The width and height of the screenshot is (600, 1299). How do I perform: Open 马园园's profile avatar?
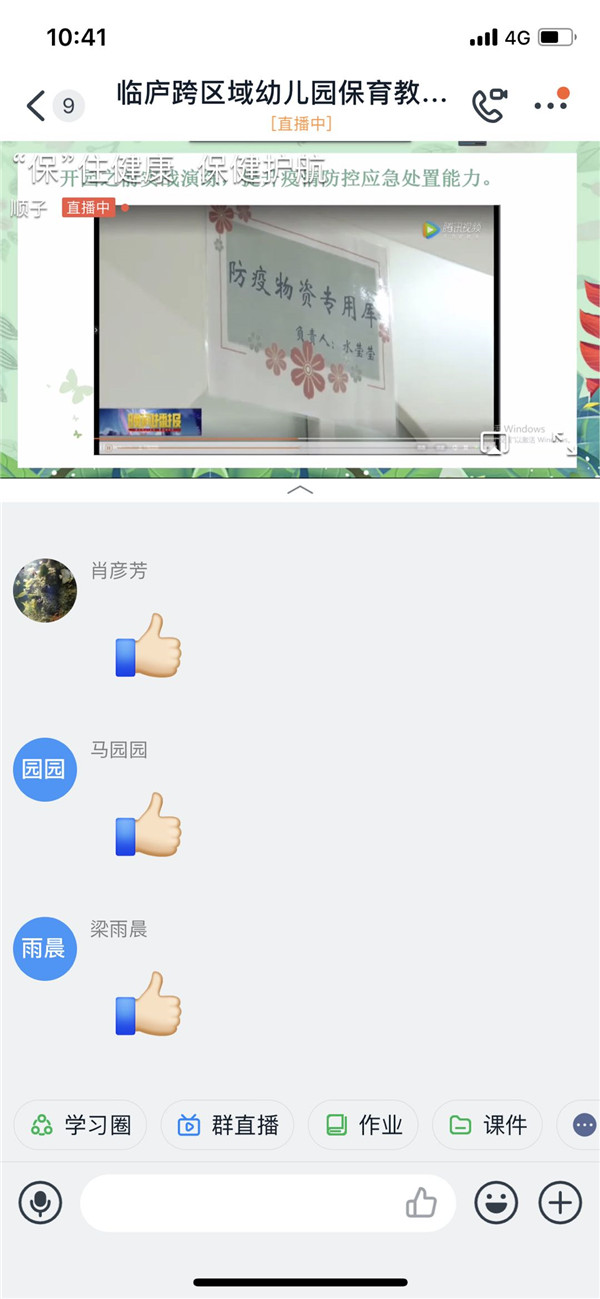[x=45, y=769]
